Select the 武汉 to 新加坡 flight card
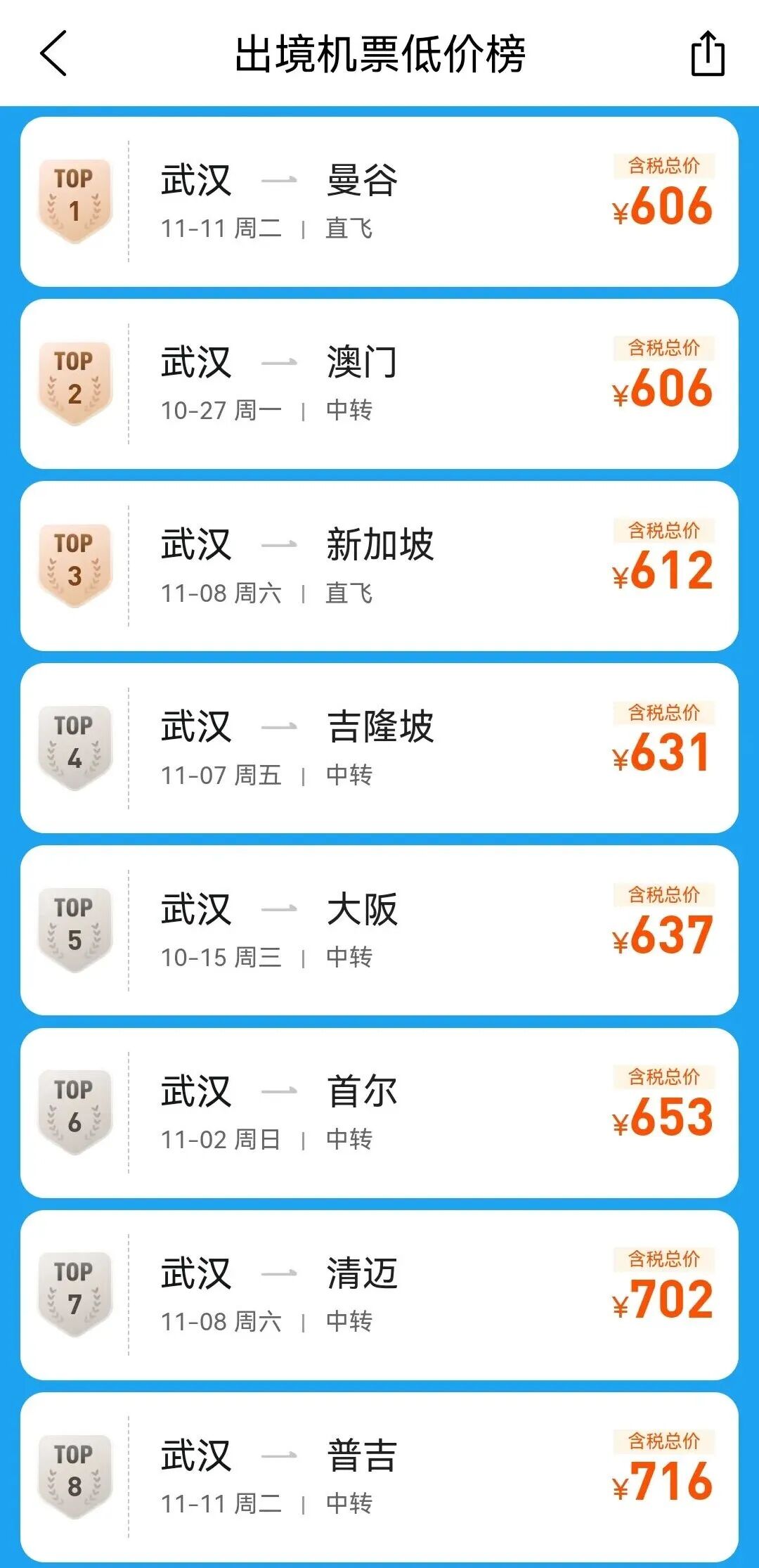Screen dimensions: 759x1568 coord(379,563)
